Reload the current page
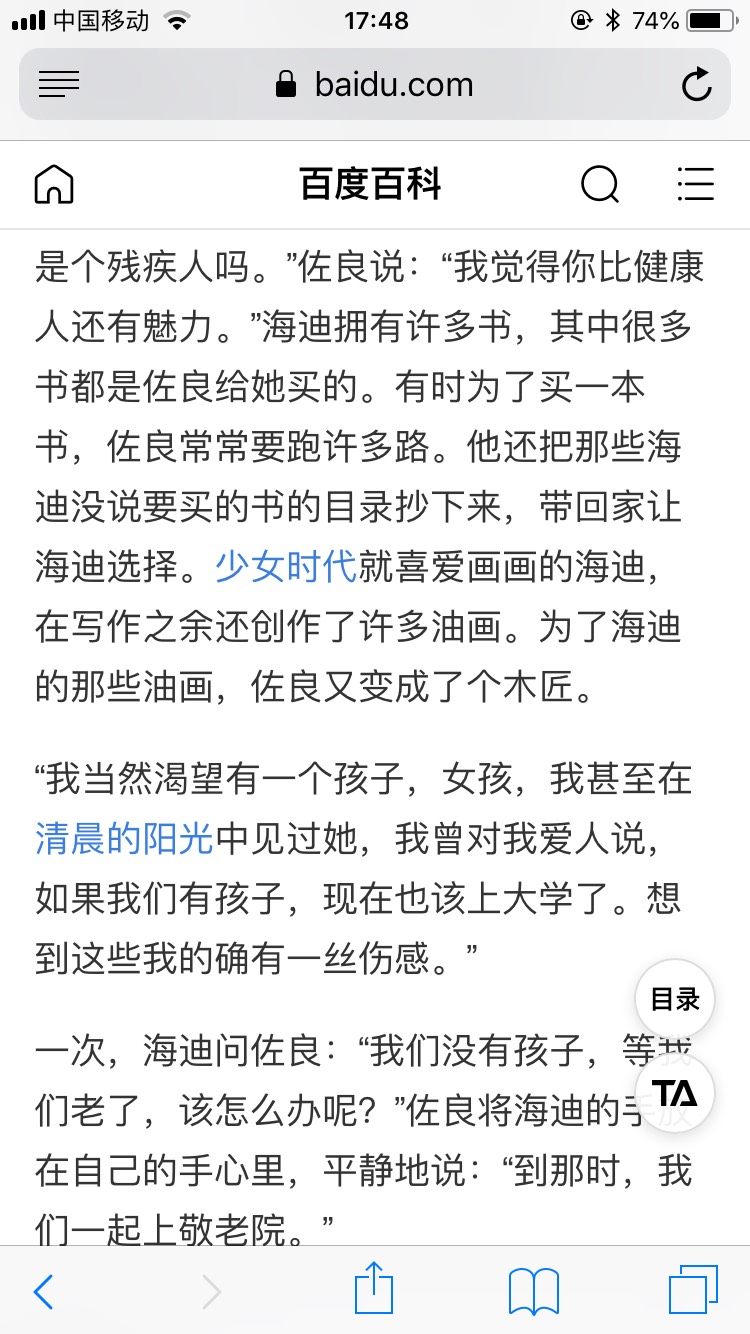750x1334 pixels. (696, 85)
